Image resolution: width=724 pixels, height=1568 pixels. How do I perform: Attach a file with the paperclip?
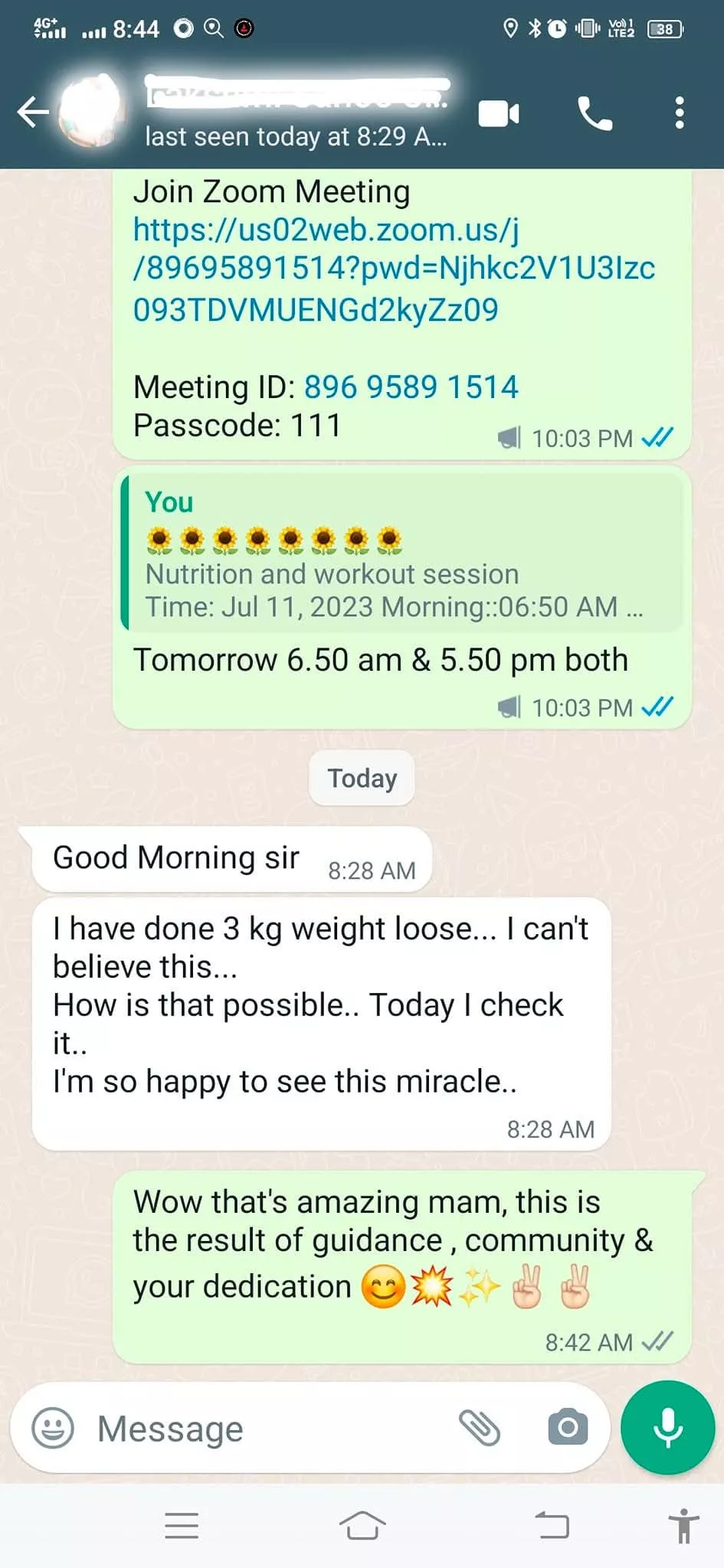(x=480, y=1428)
